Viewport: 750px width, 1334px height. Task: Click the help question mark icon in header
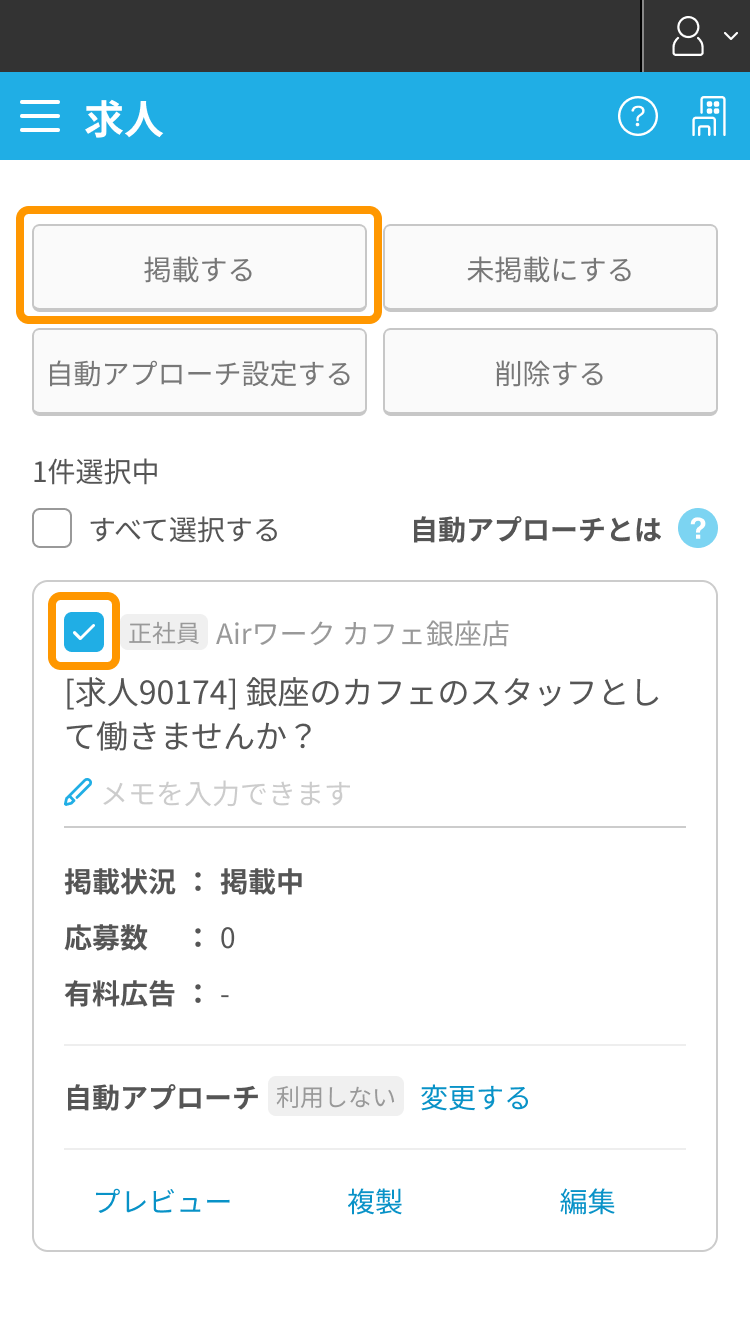(x=637, y=116)
